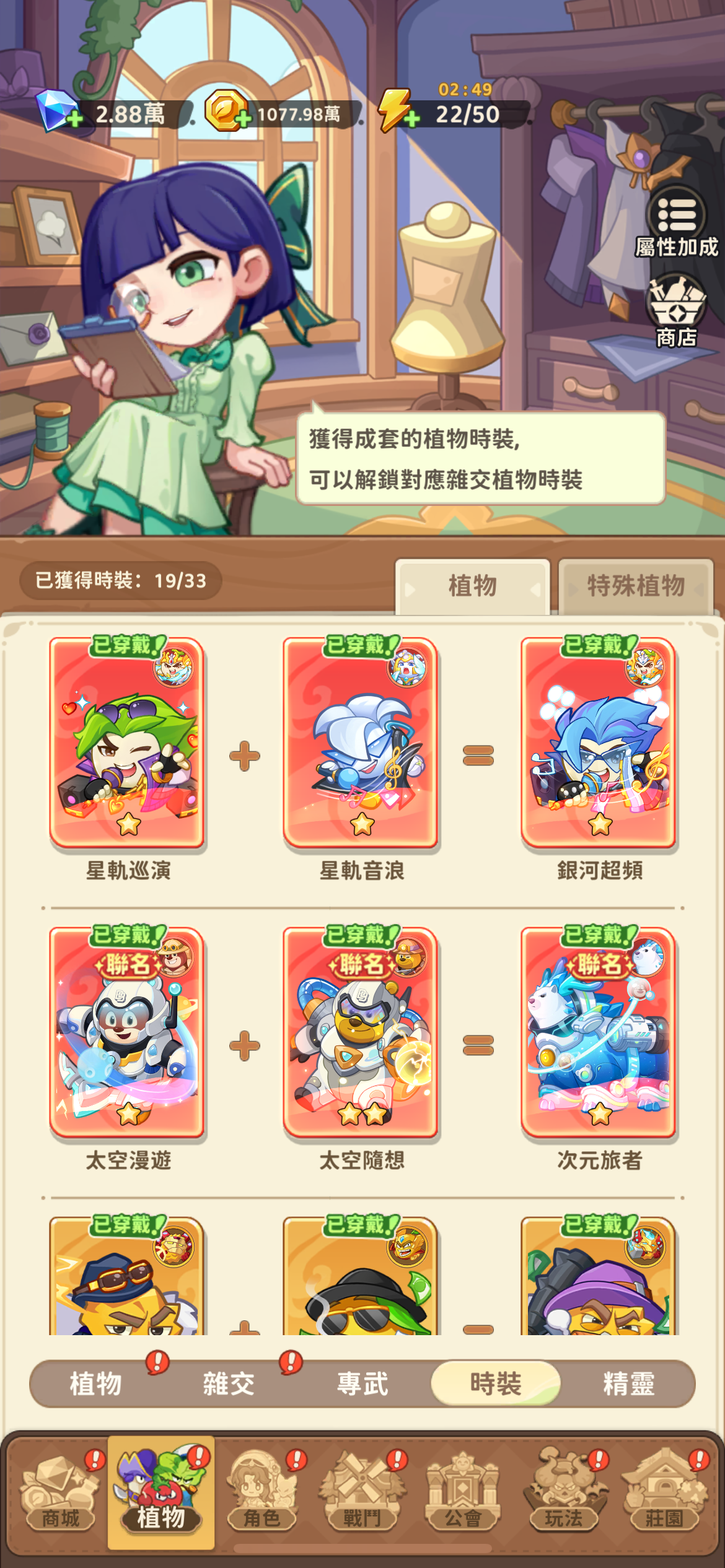
Task: Add more gold coins with the plus
Action: [243, 118]
